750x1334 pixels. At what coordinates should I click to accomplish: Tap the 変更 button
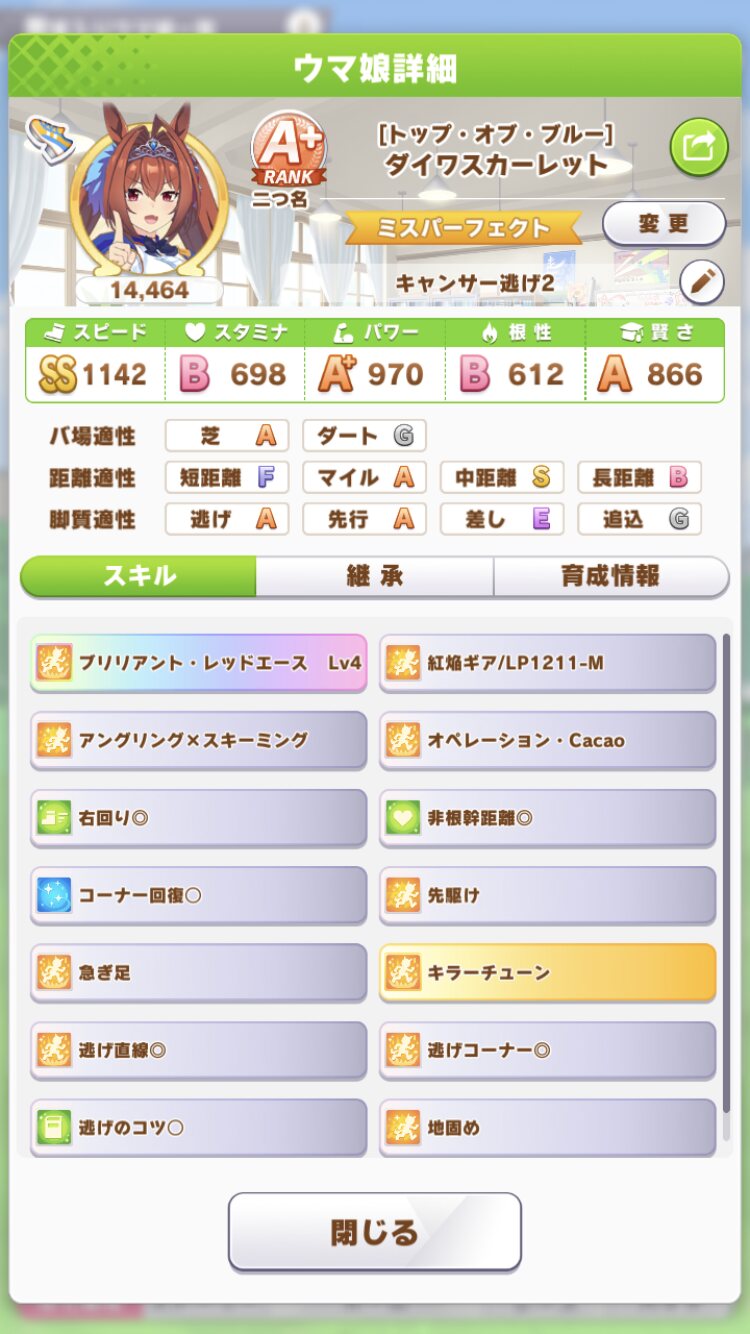(x=663, y=224)
